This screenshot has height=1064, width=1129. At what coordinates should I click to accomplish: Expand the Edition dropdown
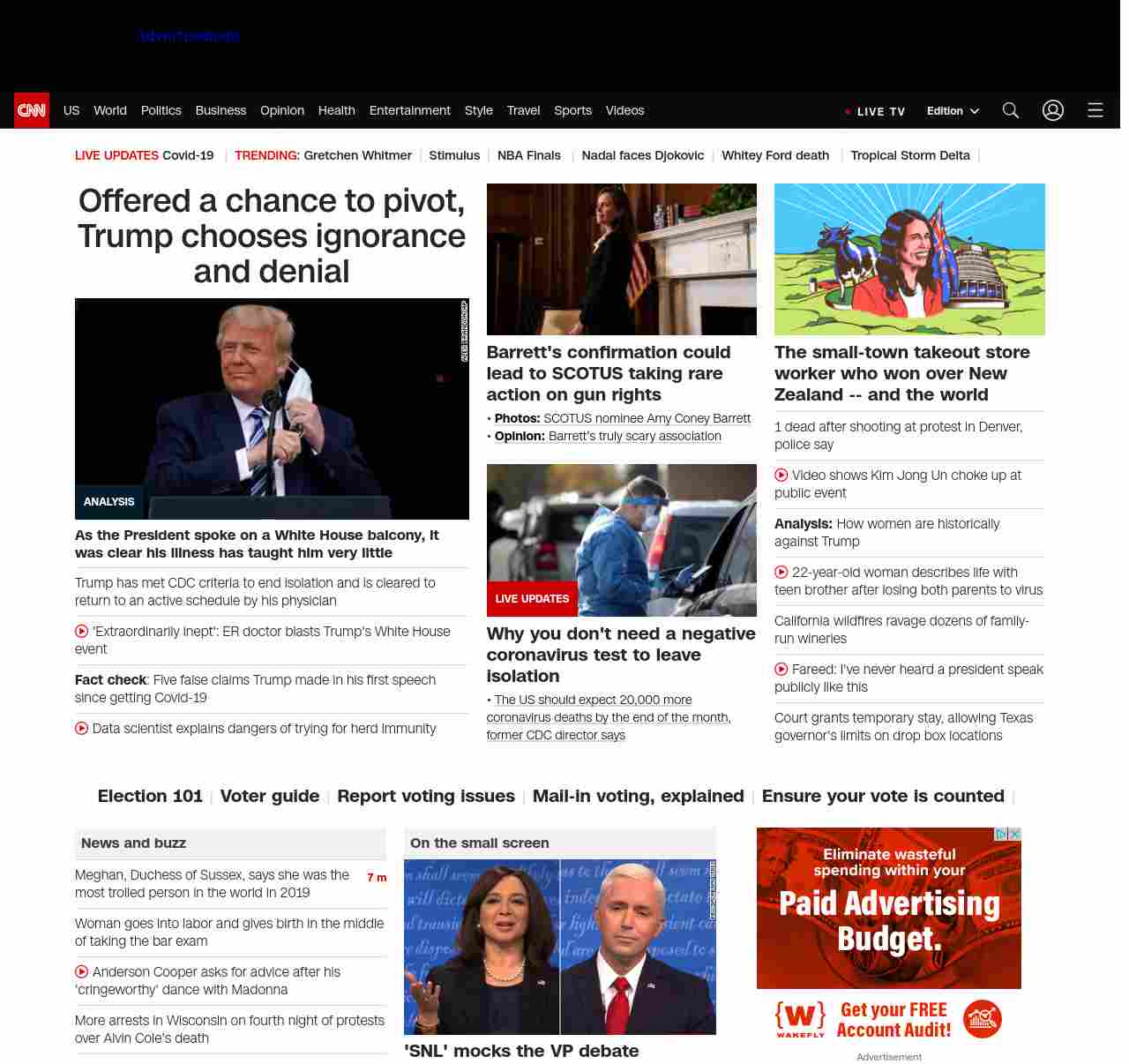pos(953,111)
